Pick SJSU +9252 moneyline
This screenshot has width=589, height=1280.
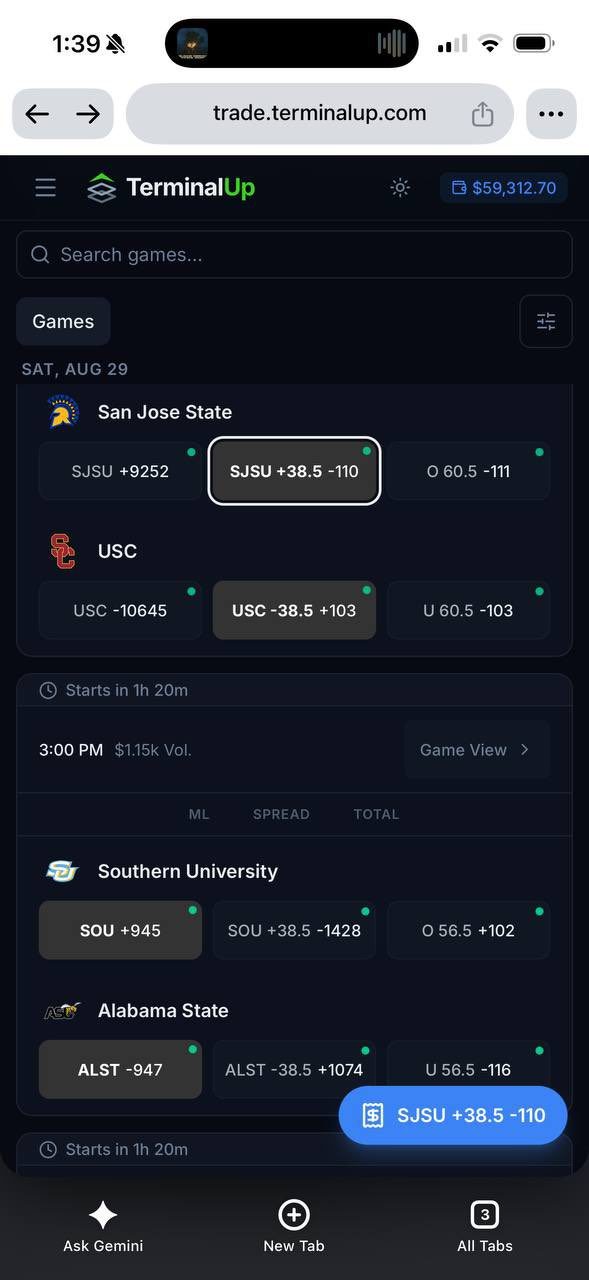click(120, 471)
